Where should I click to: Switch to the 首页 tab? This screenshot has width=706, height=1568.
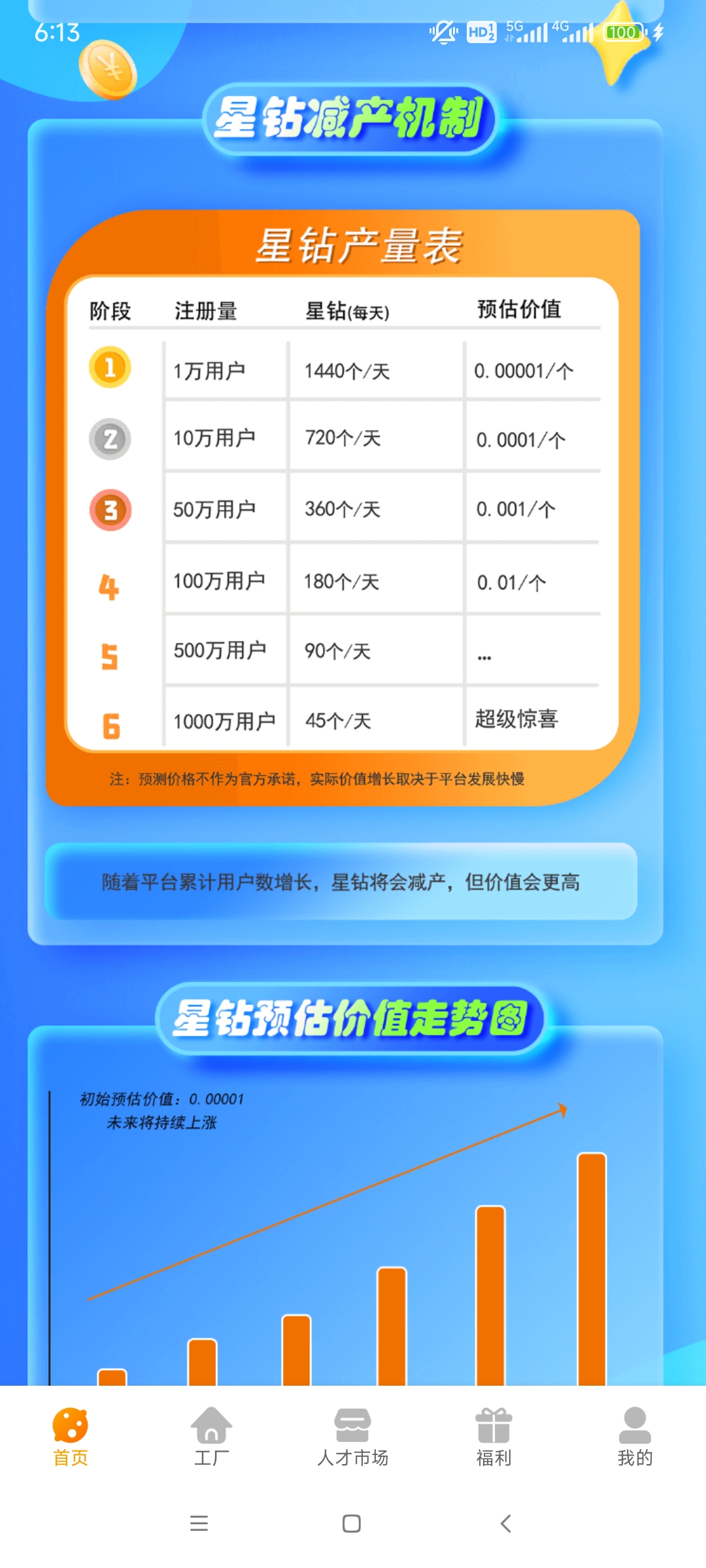[71, 1436]
